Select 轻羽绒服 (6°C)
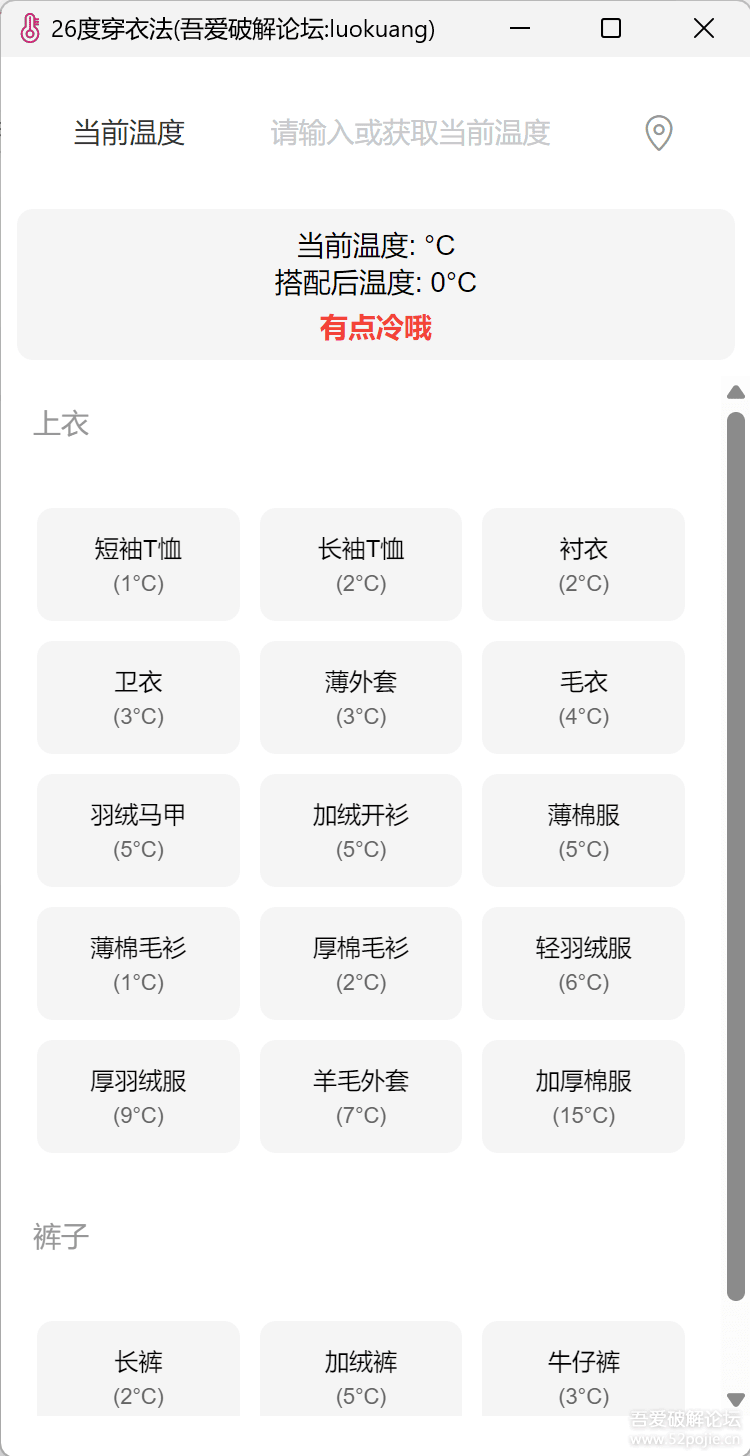Image resolution: width=750 pixels, height=1456 pixels. click(x=583, y=963)
